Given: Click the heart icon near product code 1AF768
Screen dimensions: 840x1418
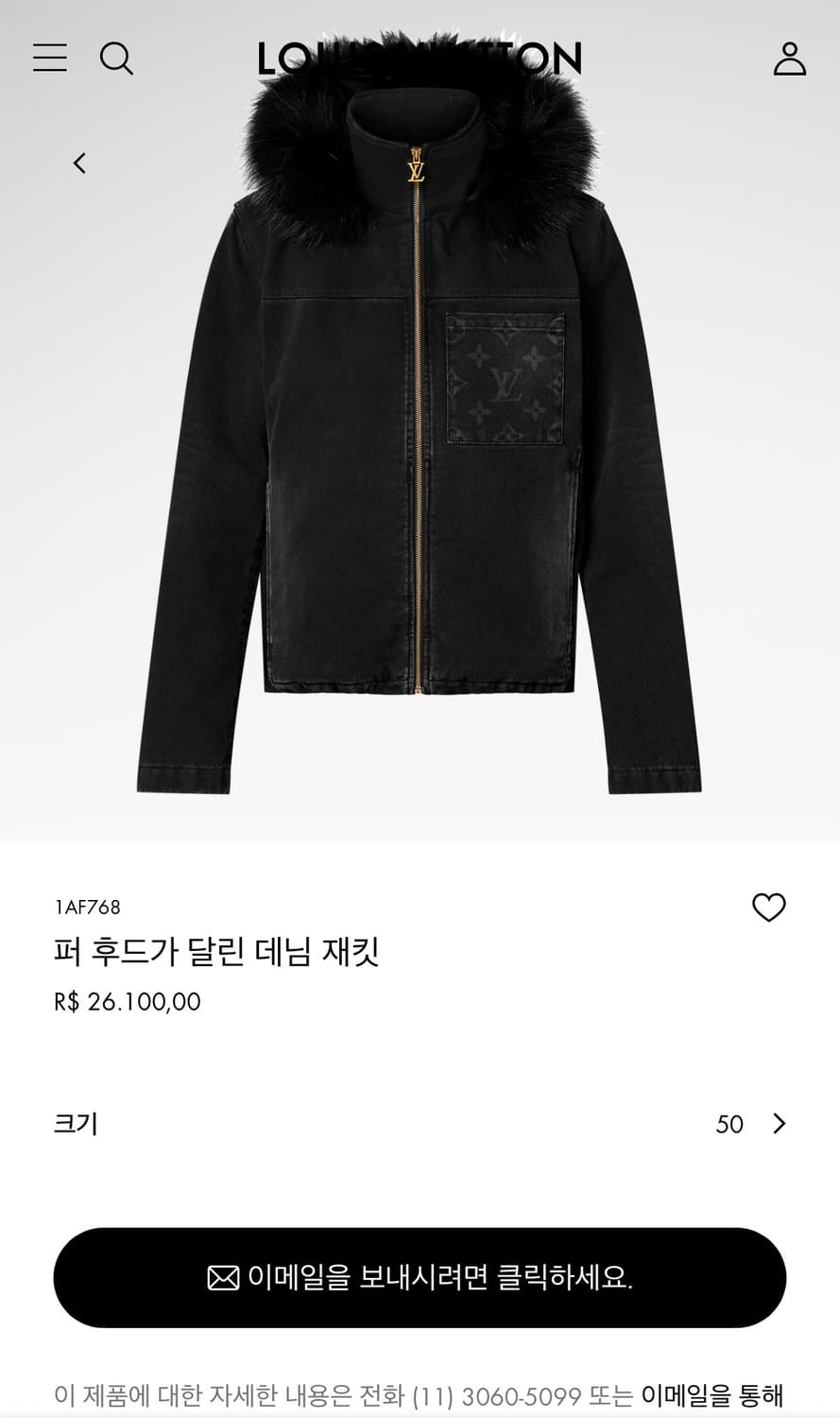Looking at the screenshot, I should (769, 906).
